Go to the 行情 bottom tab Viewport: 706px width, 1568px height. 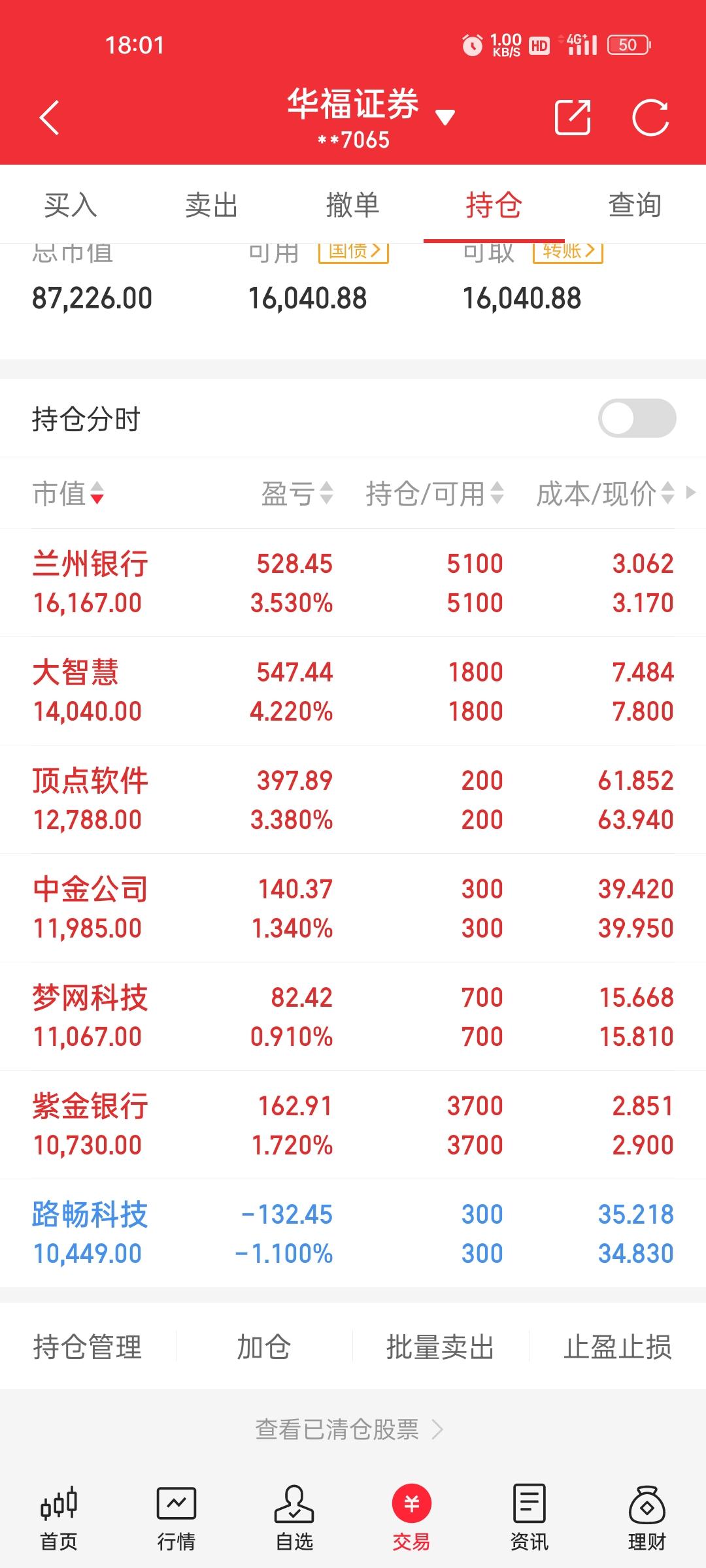click(x=176, y=1518)
